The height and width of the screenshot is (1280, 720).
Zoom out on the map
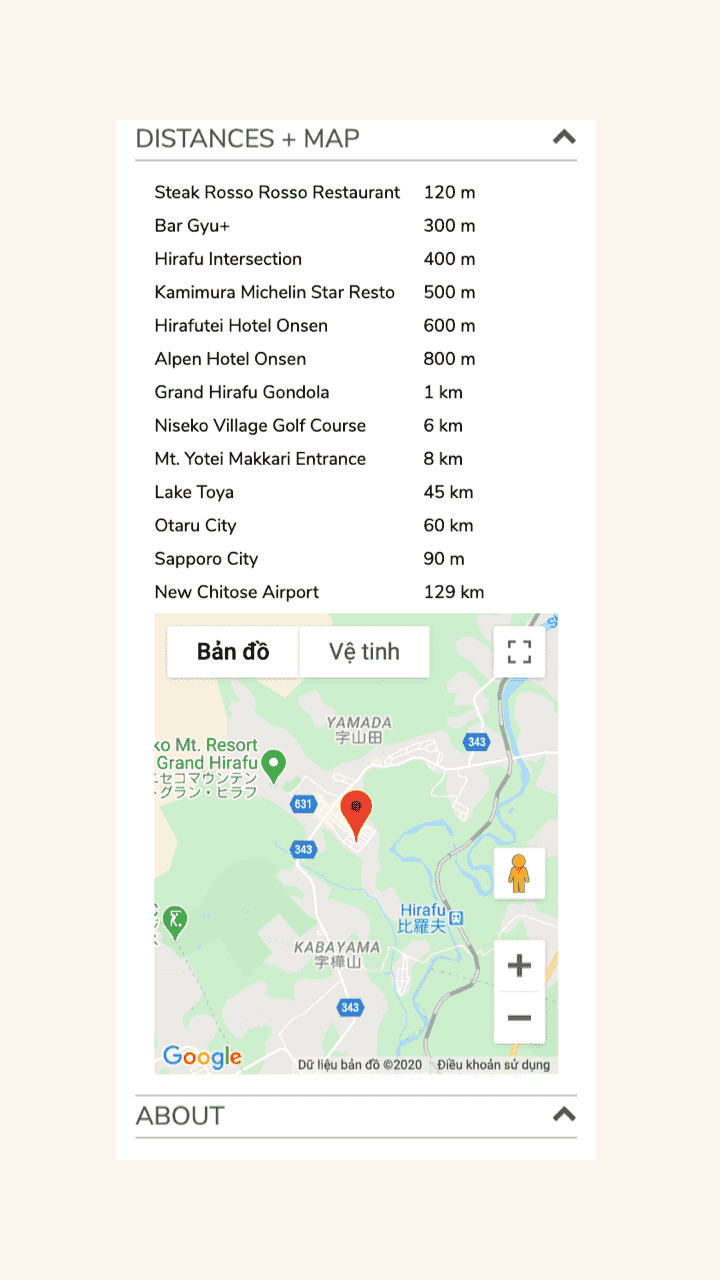click(519, 1018)
